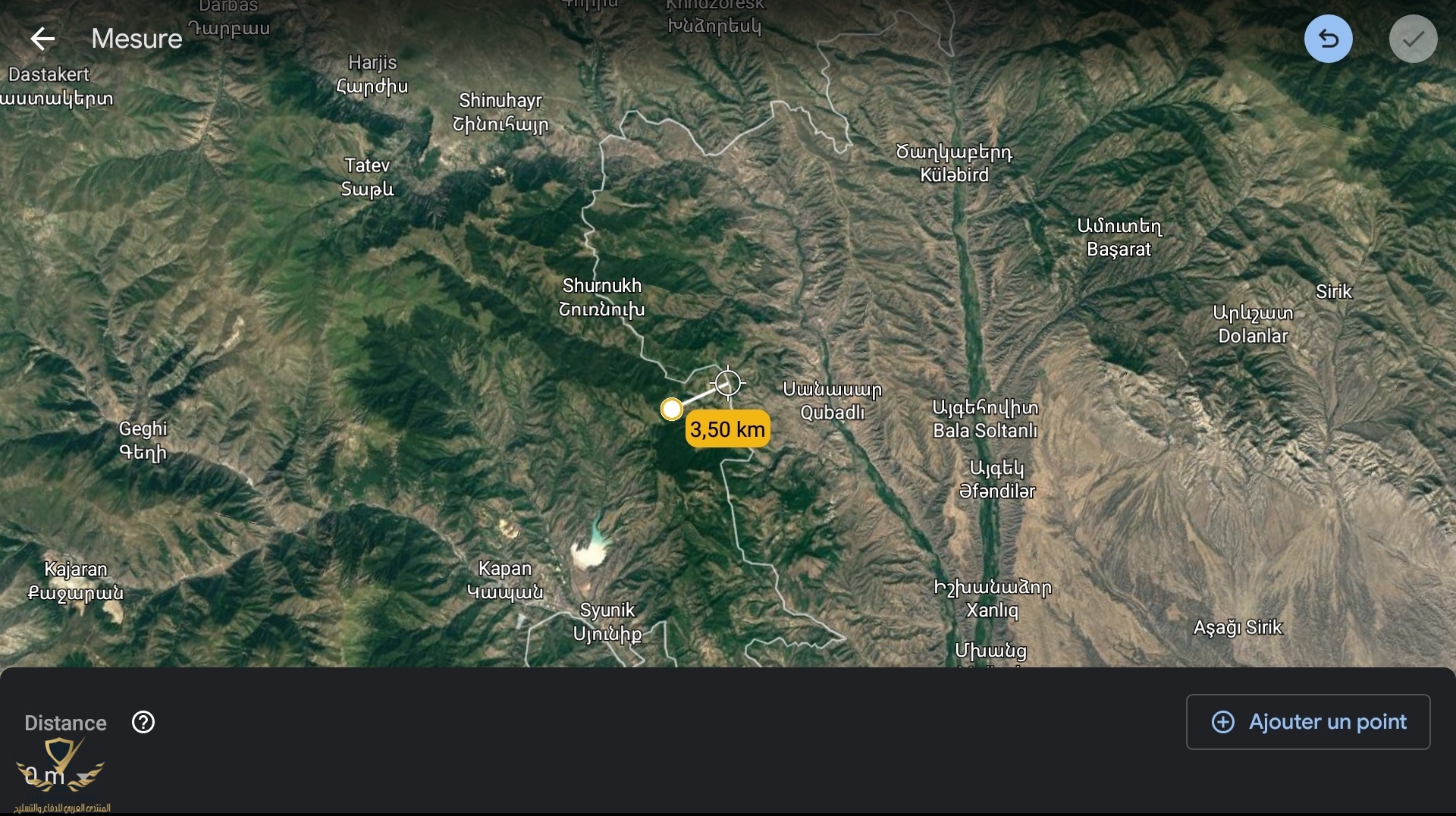Go back from the Mesure screen
1456x816 pixels.
42,39
